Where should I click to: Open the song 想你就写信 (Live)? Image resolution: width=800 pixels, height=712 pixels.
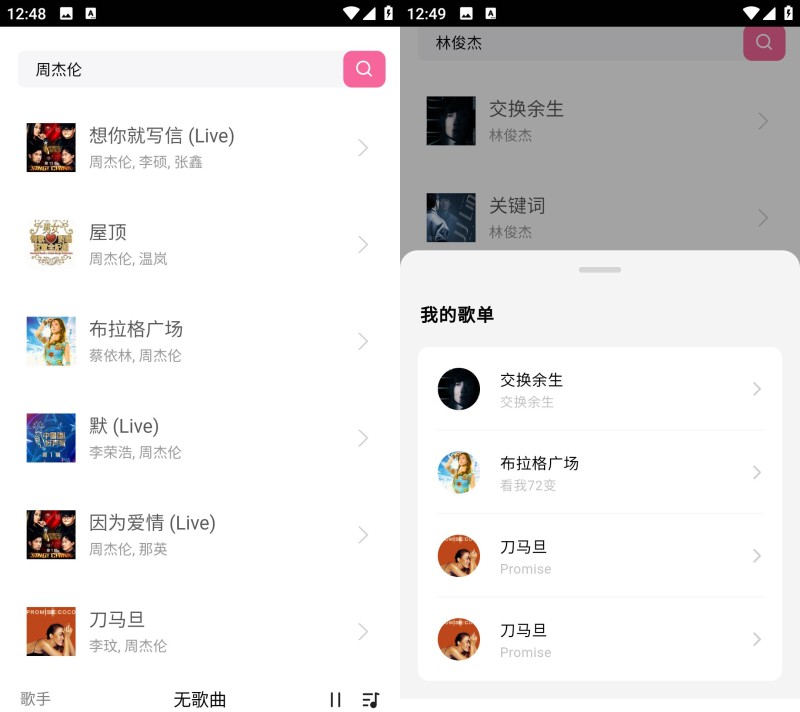(x=199, y=147)
